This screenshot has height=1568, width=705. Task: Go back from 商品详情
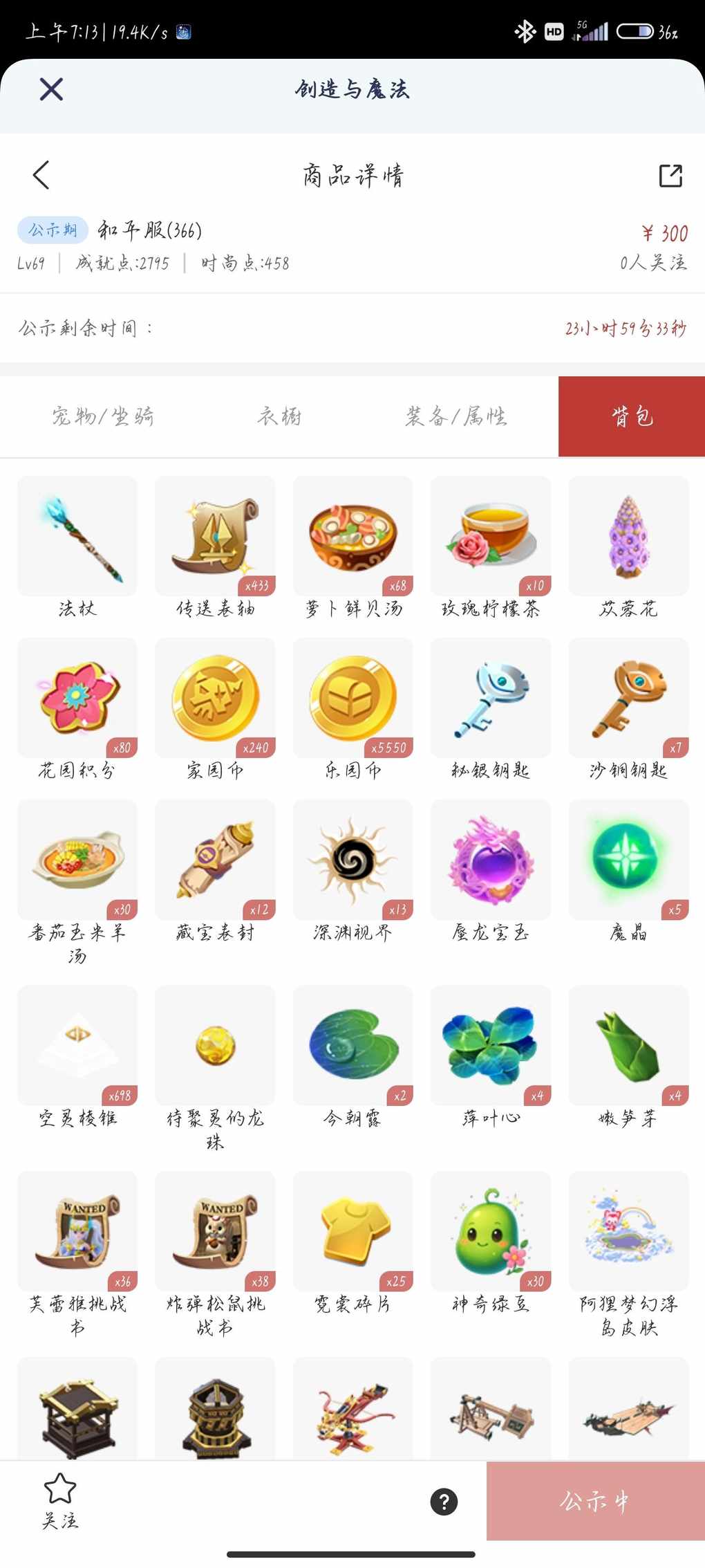click(x=41, y=175)
